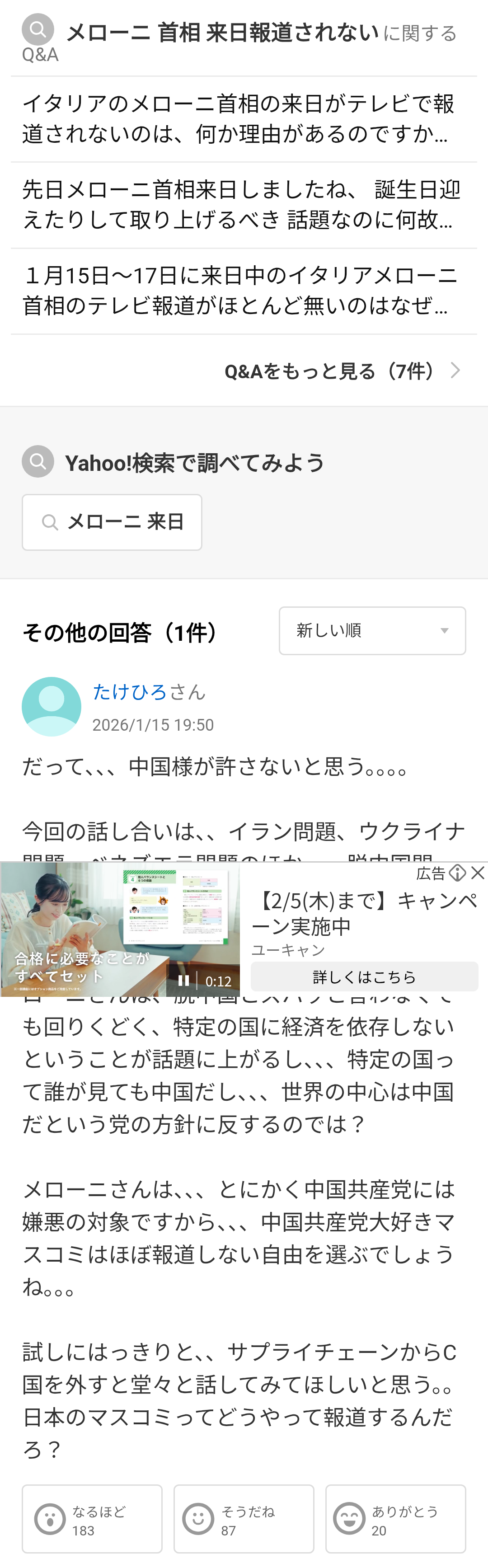The image size is (488, 1568).
Task: Open たけひろ's profile
Action: (130, 692)
